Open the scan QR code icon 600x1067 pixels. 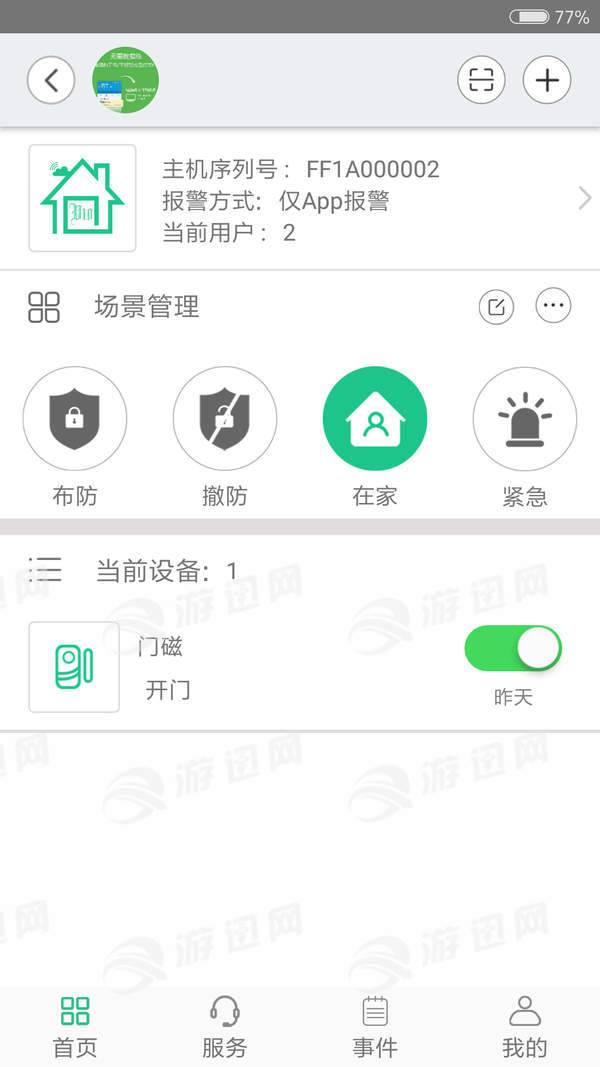pos(481,80)
